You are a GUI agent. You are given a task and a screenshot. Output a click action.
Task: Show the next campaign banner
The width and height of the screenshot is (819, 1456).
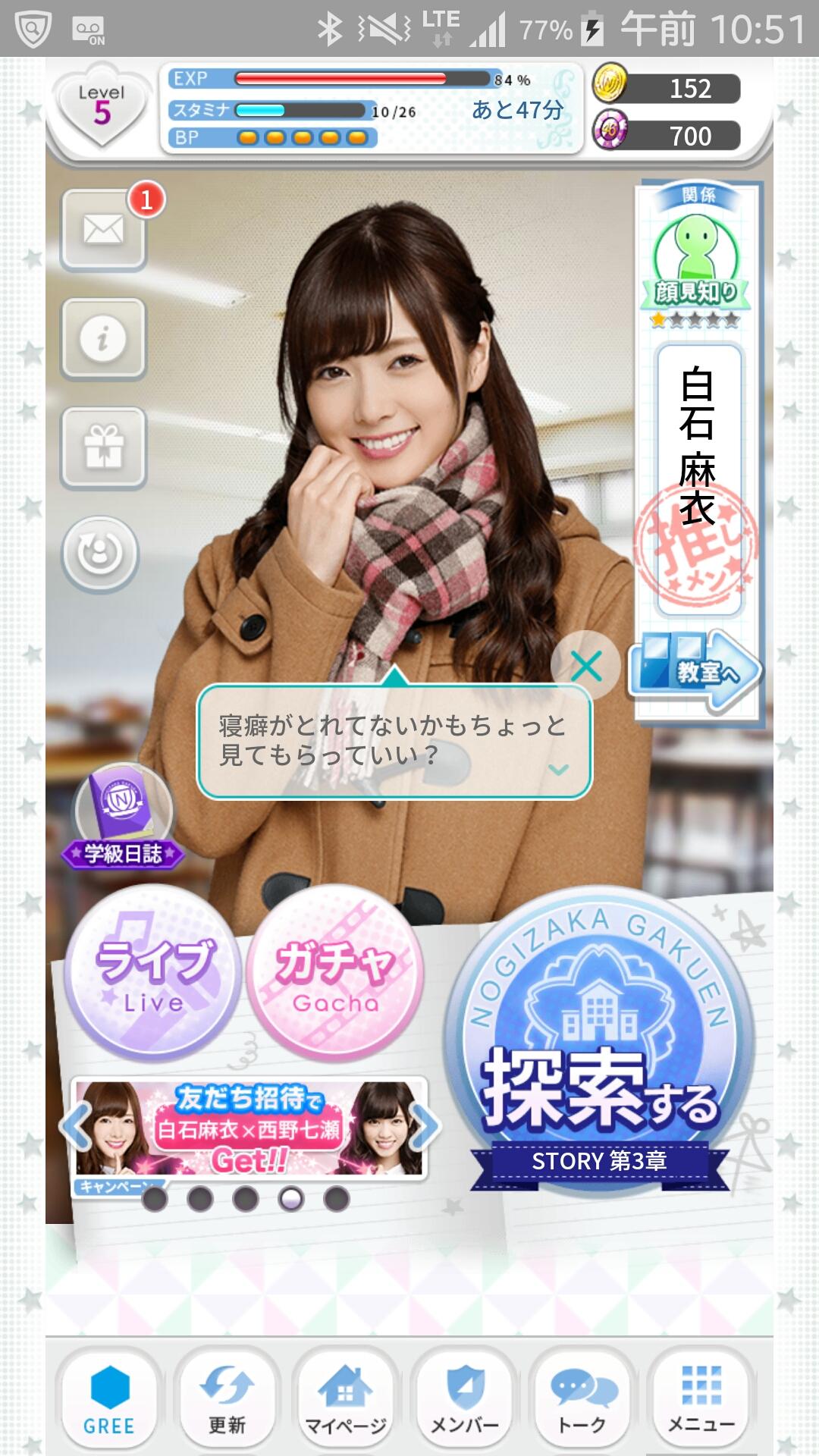coord(425,1128)
